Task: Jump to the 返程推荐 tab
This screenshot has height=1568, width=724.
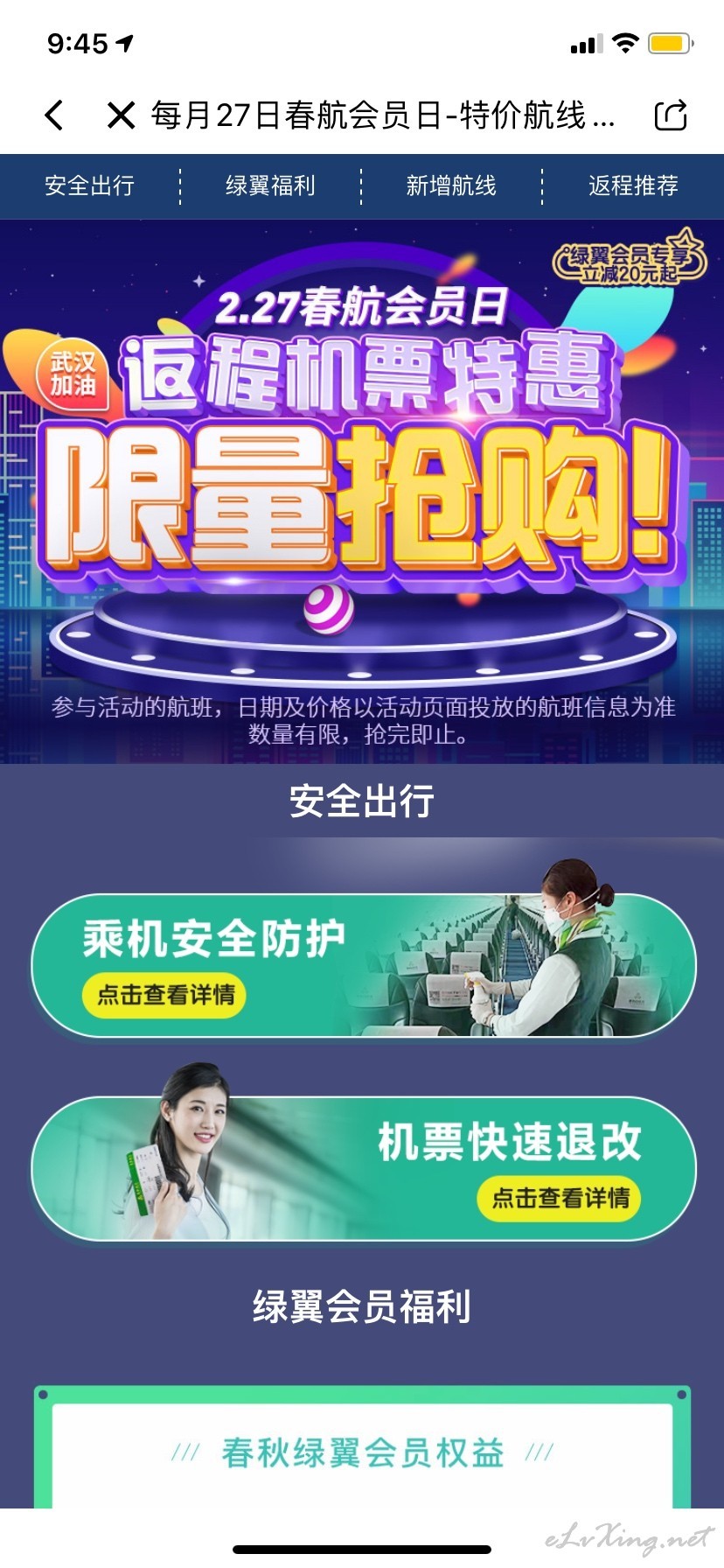Action: pyautogui.click(x=633, y=185)
